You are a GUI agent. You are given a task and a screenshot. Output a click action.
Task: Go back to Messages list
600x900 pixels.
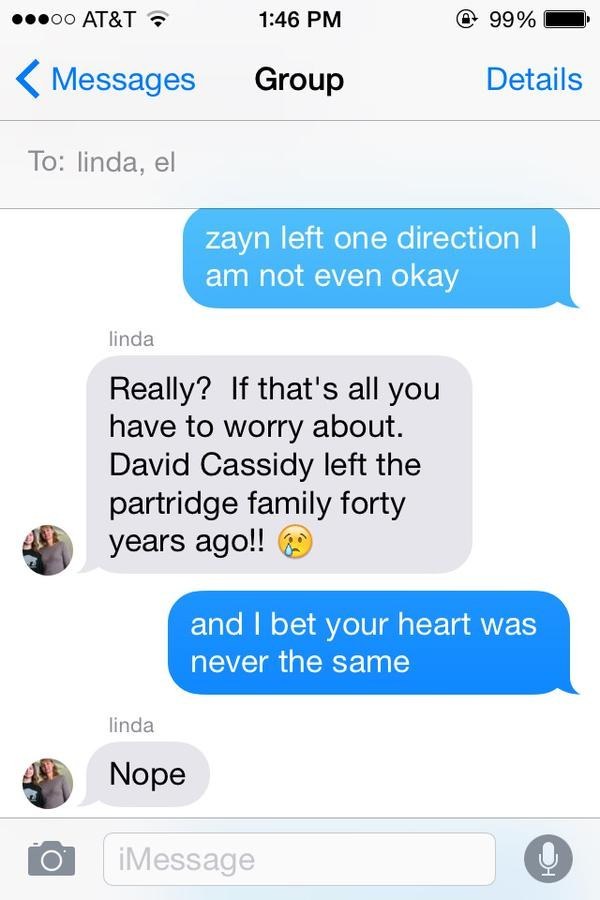click(x=106, y=80)
